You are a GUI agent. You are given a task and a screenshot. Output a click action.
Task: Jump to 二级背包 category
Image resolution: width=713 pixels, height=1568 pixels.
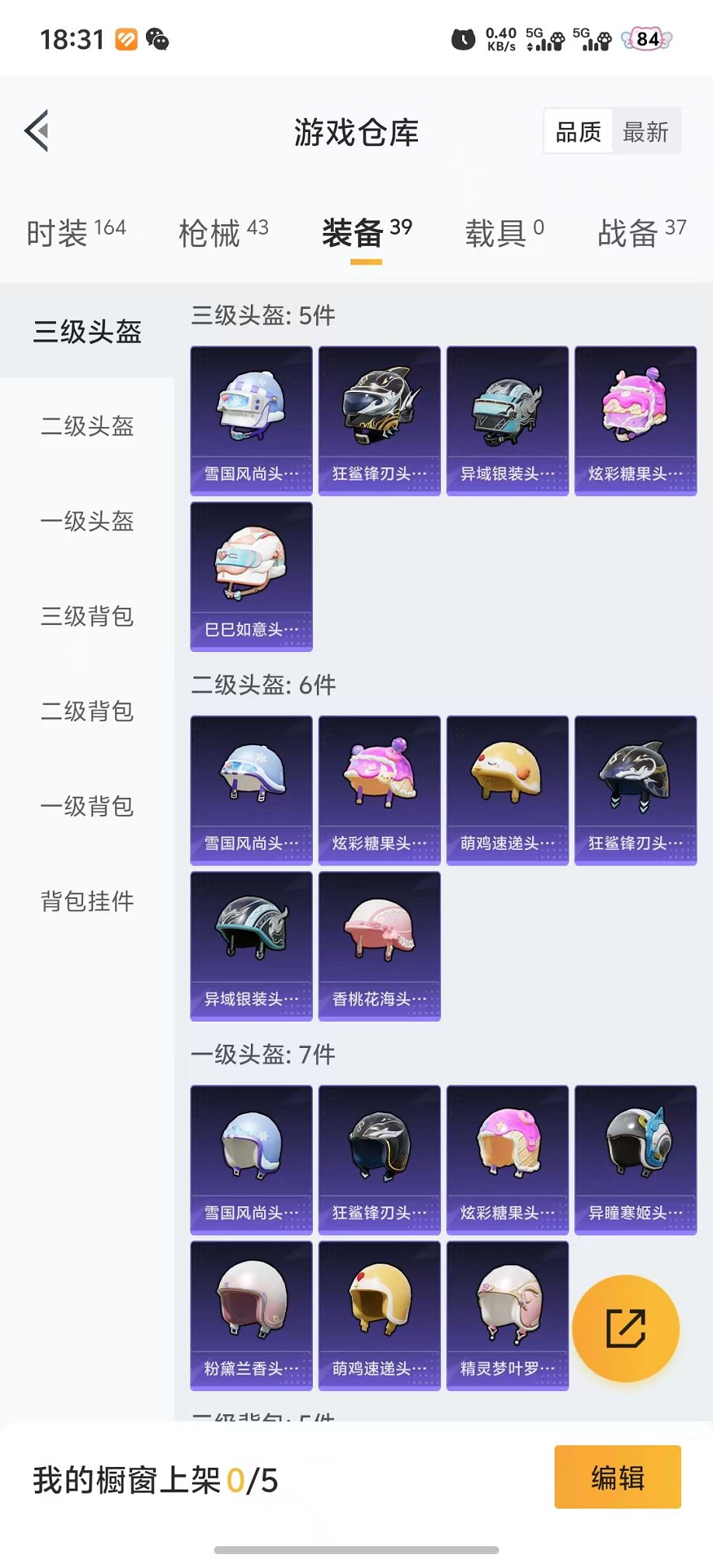87,711
